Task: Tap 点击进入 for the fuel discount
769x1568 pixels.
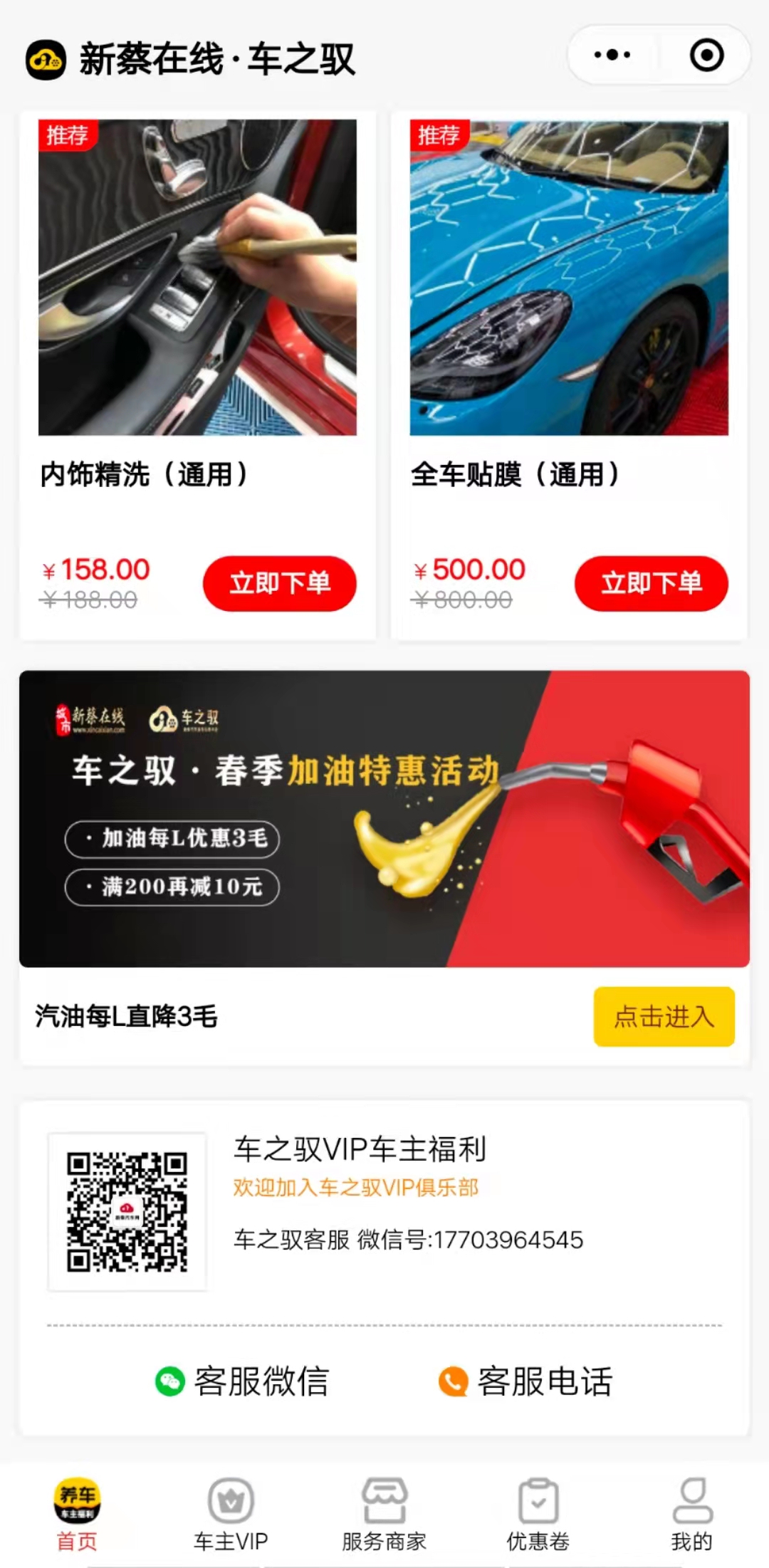Action: point(664,1016)
